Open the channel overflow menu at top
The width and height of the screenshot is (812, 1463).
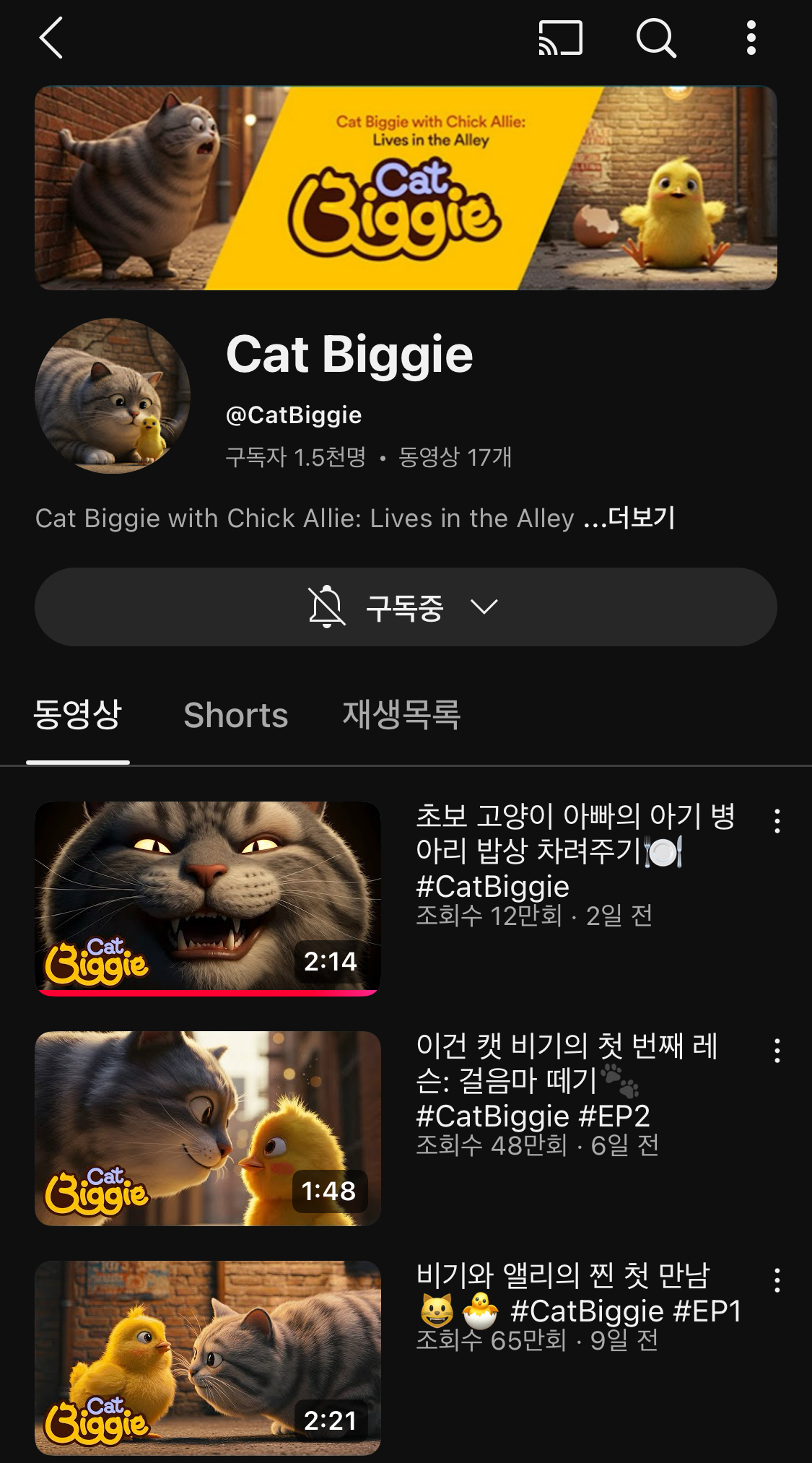point(751,38)
